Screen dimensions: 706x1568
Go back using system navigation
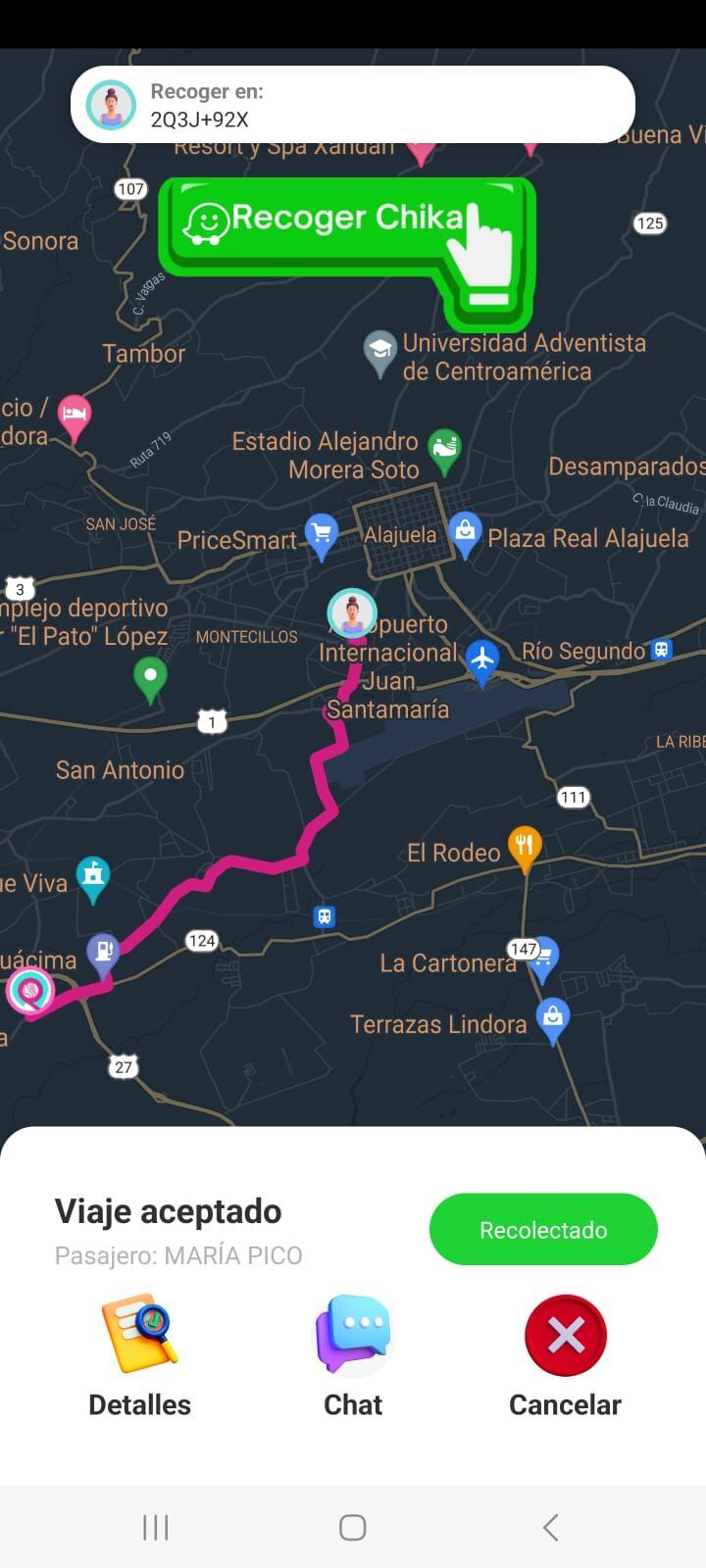pos(550,1527)
